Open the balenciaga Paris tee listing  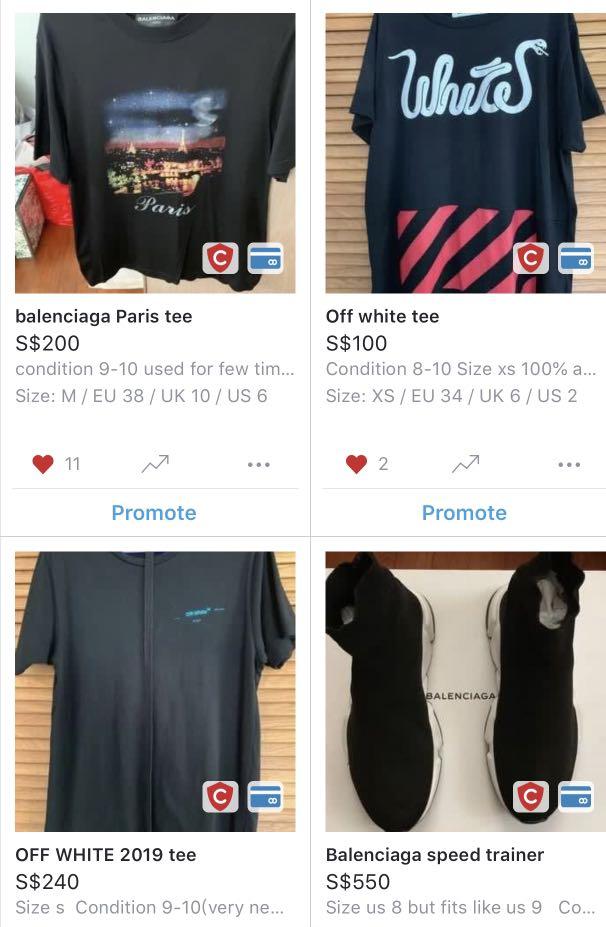pos(155,153)
